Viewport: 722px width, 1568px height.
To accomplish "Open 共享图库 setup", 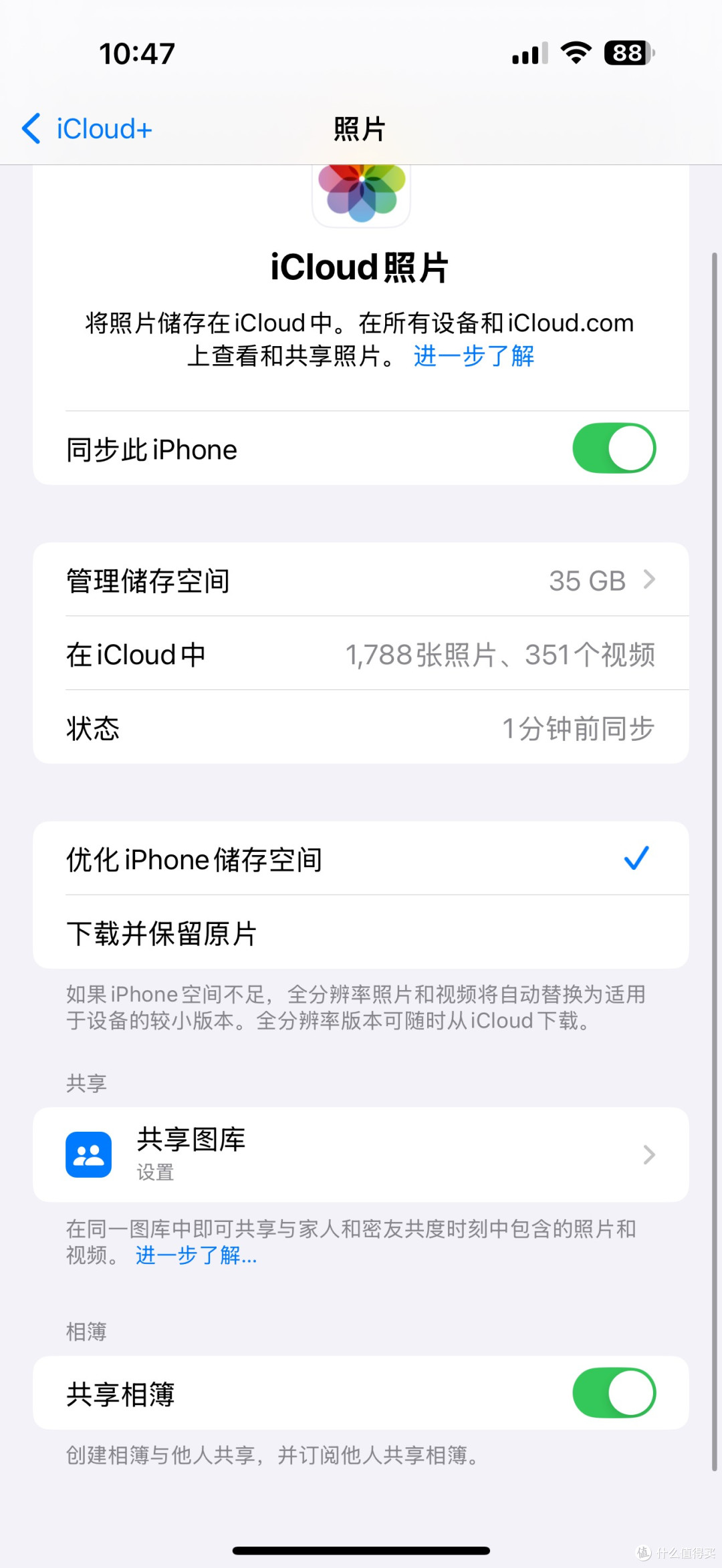I will coord(361,1154).
